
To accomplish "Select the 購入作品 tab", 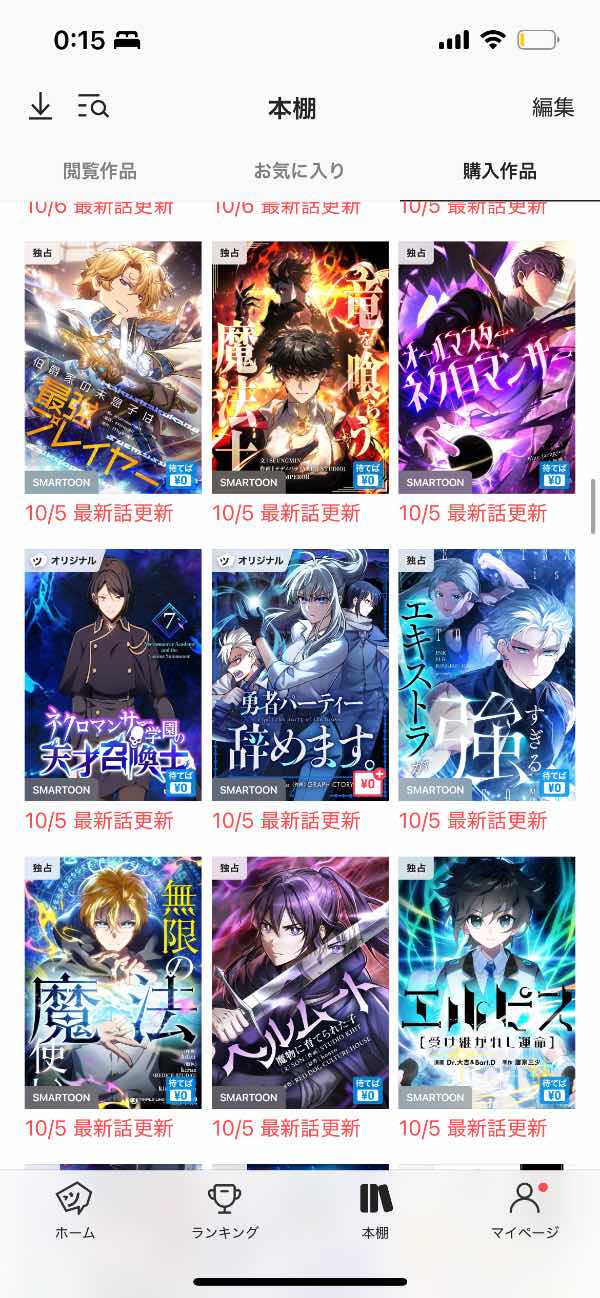I will (x=499, y=171).
